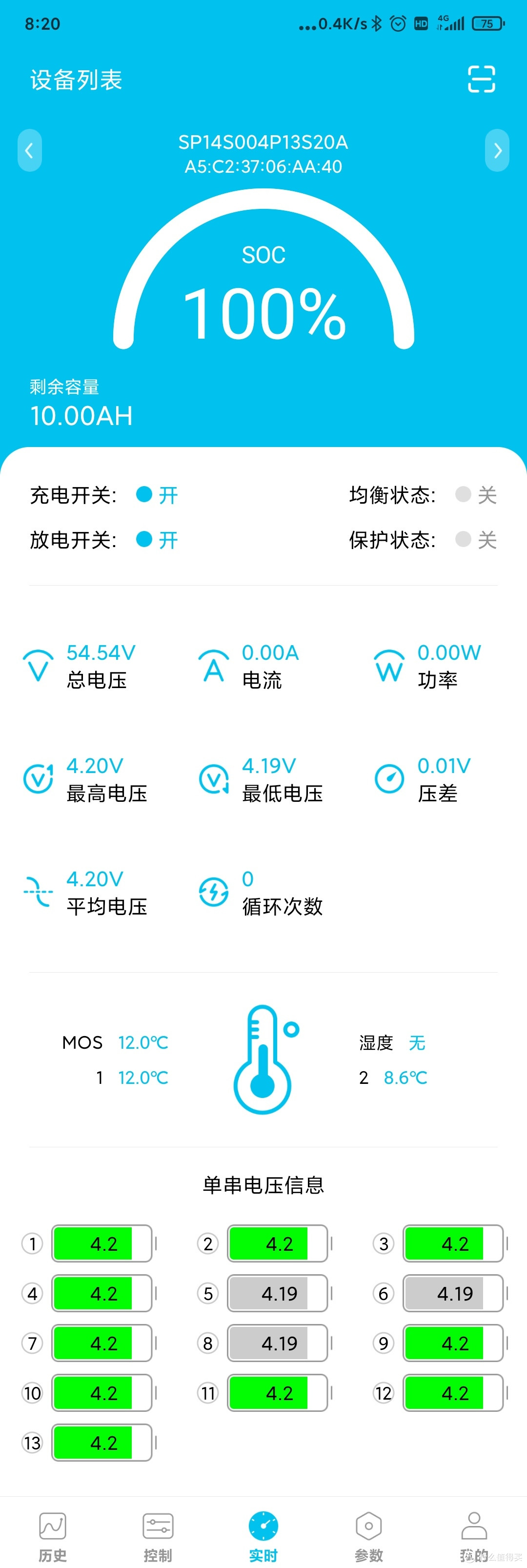Screen dimensions: 527x1568
Task: Tap the 最高电压 gauge icon
Action: [38, 779]
